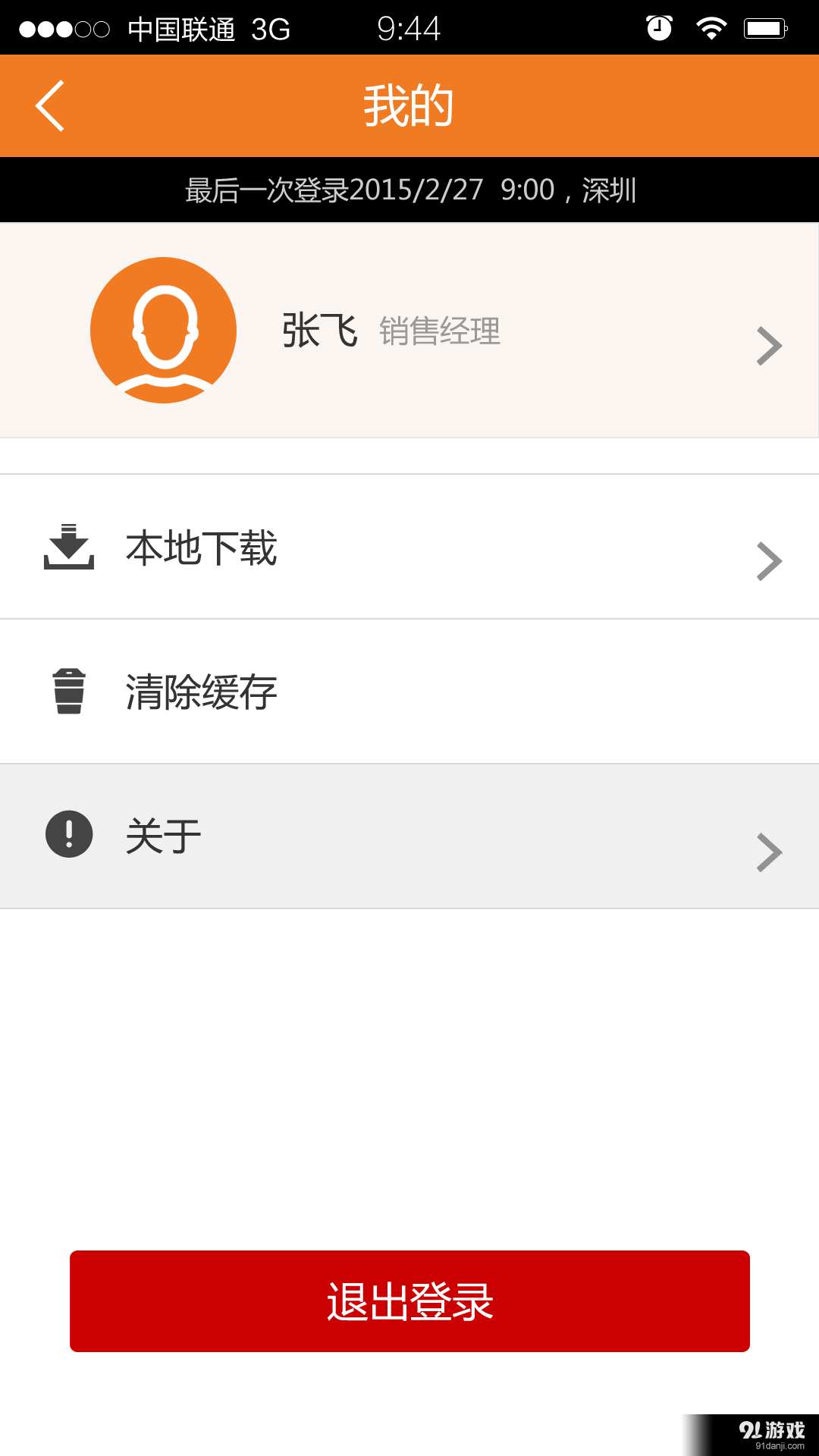
Task: Expand the 本地下载 row chevron
Action: pyautogui.click(x=770, y=560)
